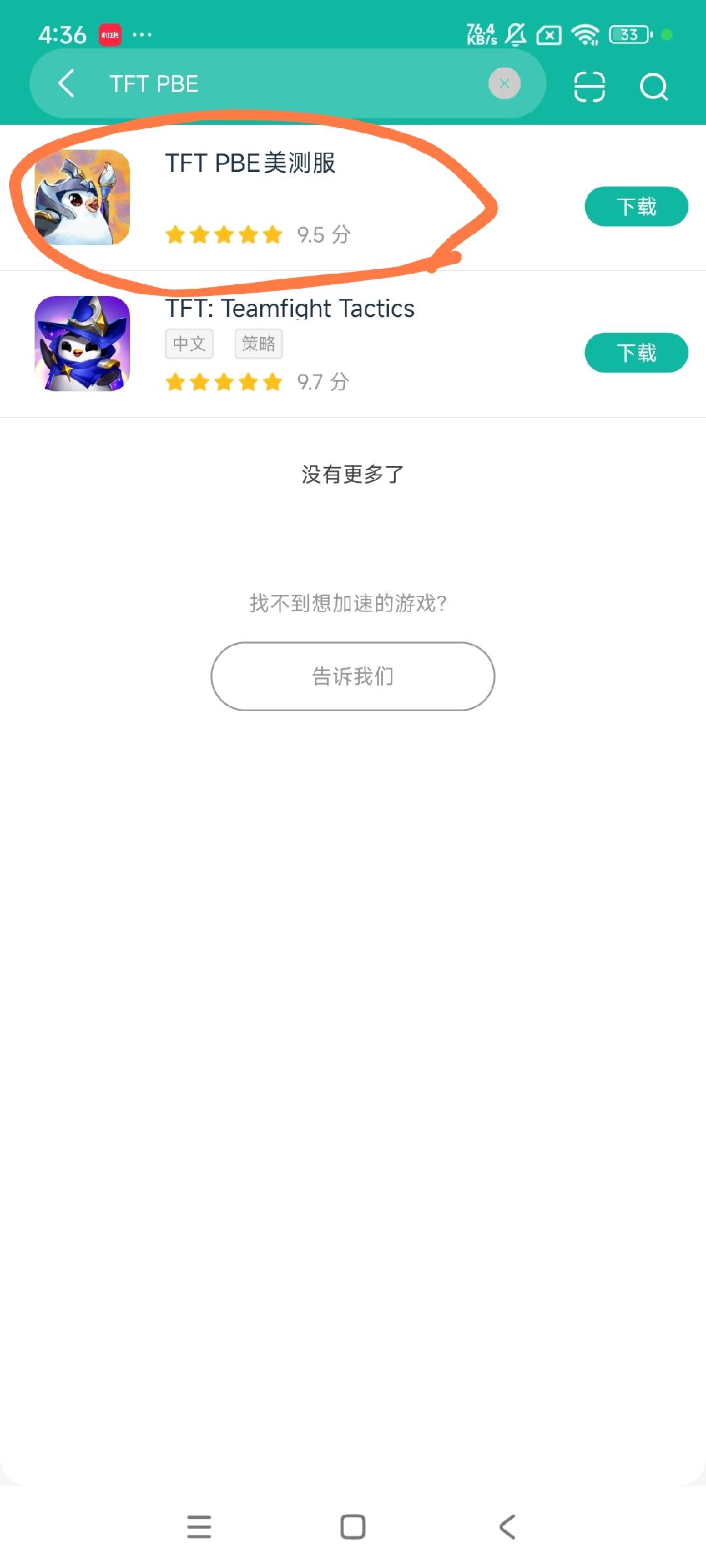Return to the home screen

pyautogui.click(x=353, y=1527)
